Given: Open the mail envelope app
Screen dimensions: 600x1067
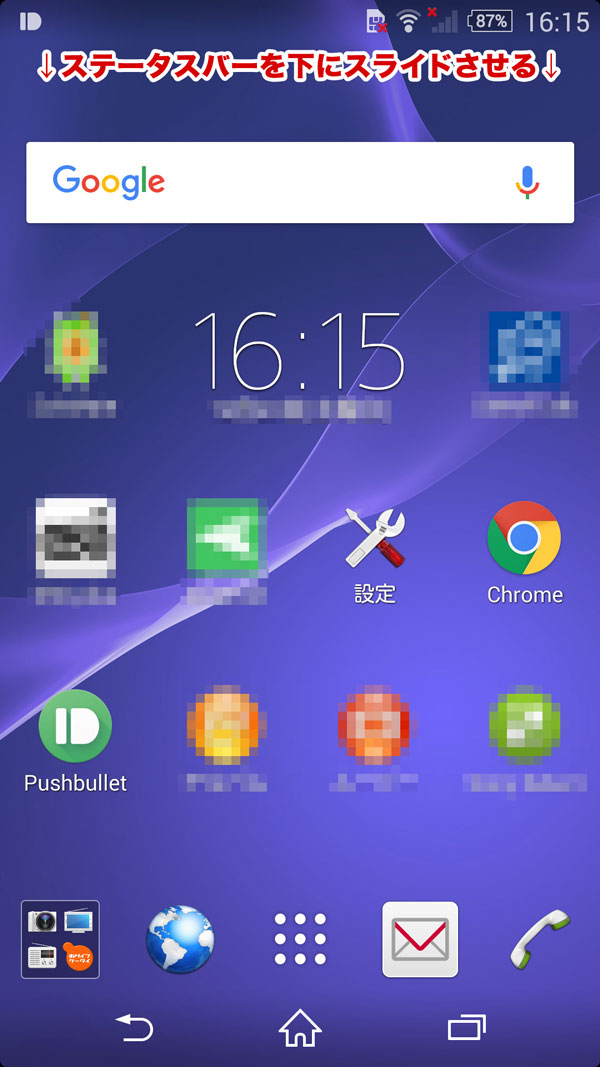Looking at the screenshot, I should point(420,940).
